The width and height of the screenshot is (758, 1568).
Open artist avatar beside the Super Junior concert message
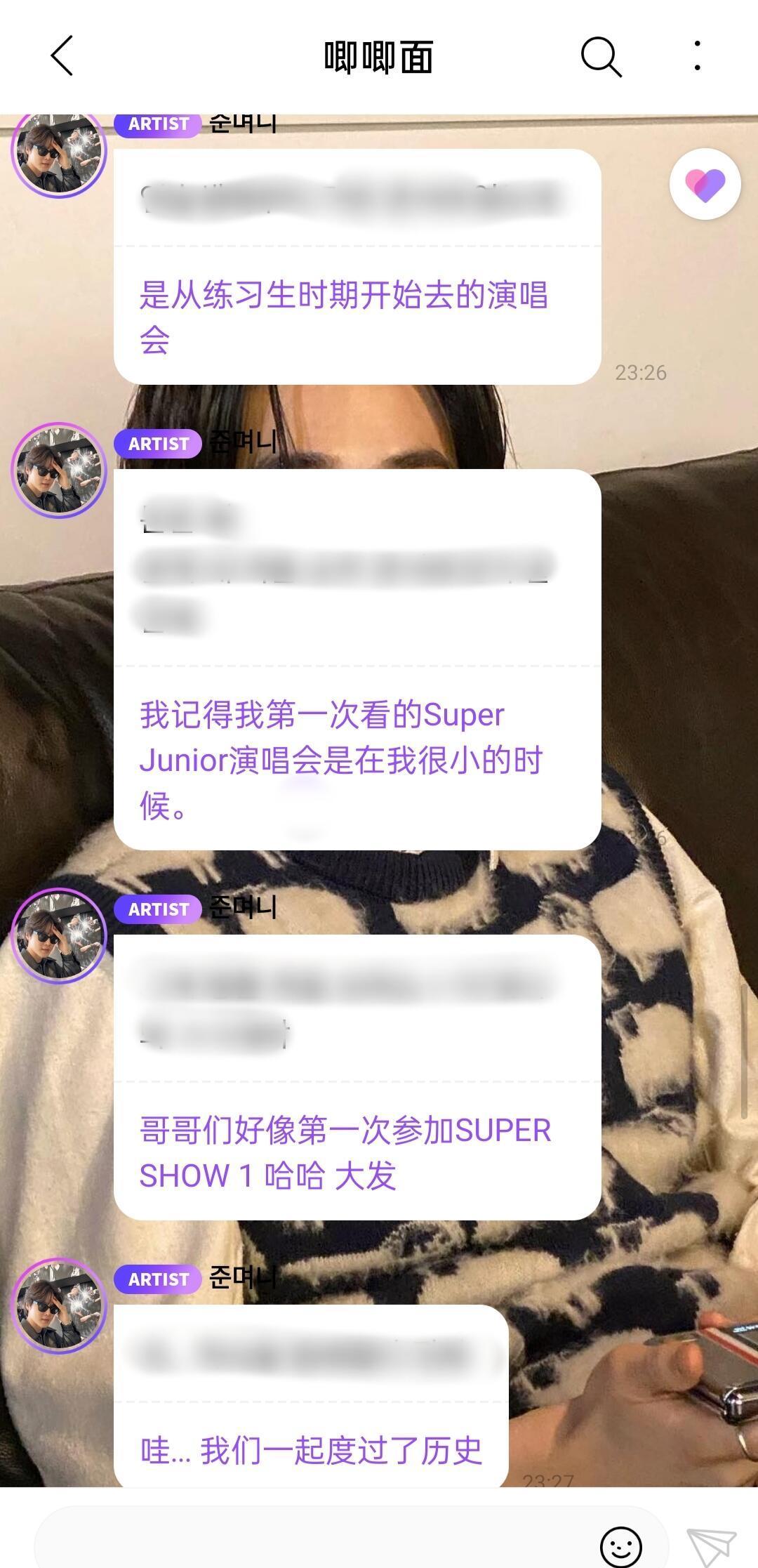59,470
